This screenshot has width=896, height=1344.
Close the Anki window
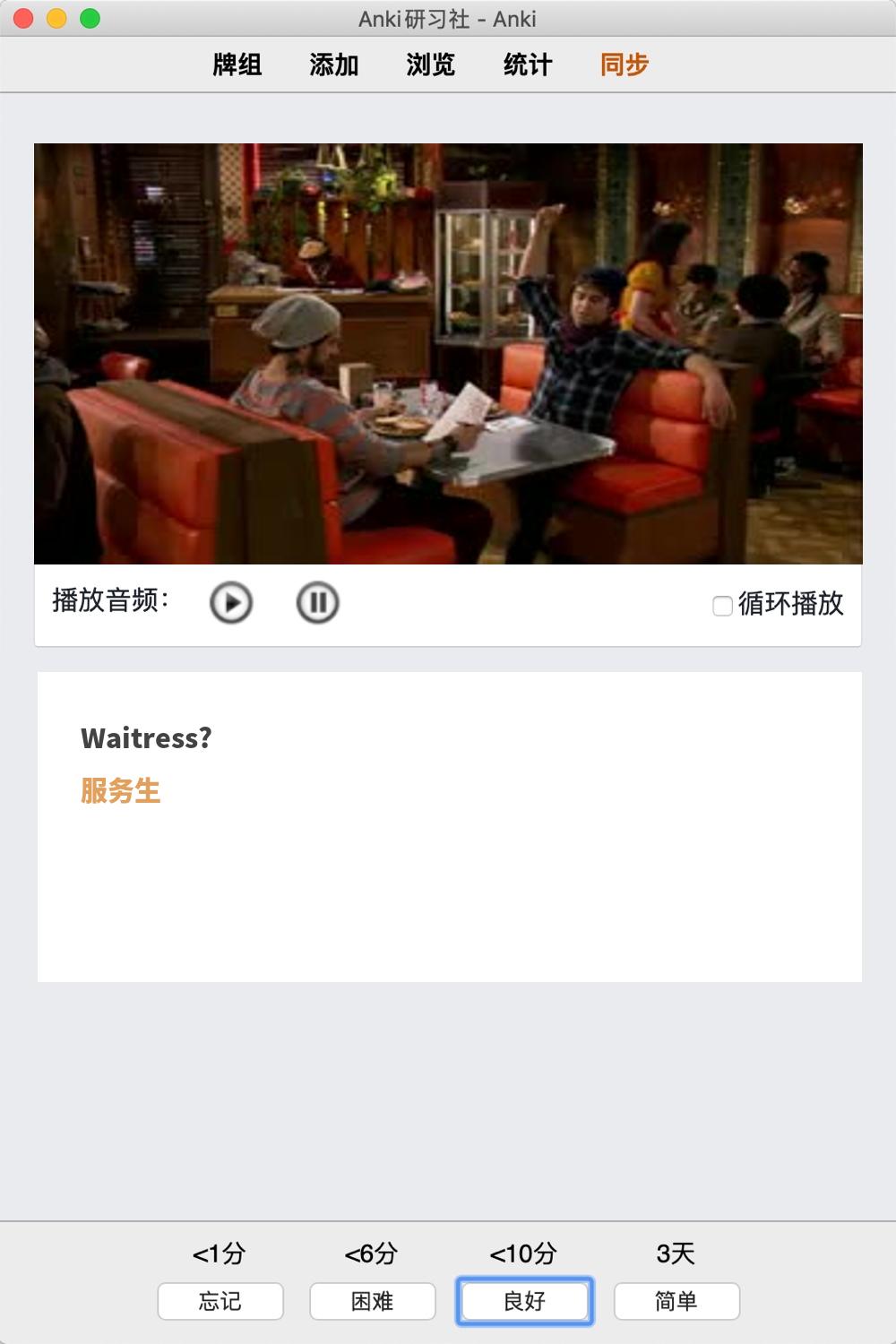(24, 19)
